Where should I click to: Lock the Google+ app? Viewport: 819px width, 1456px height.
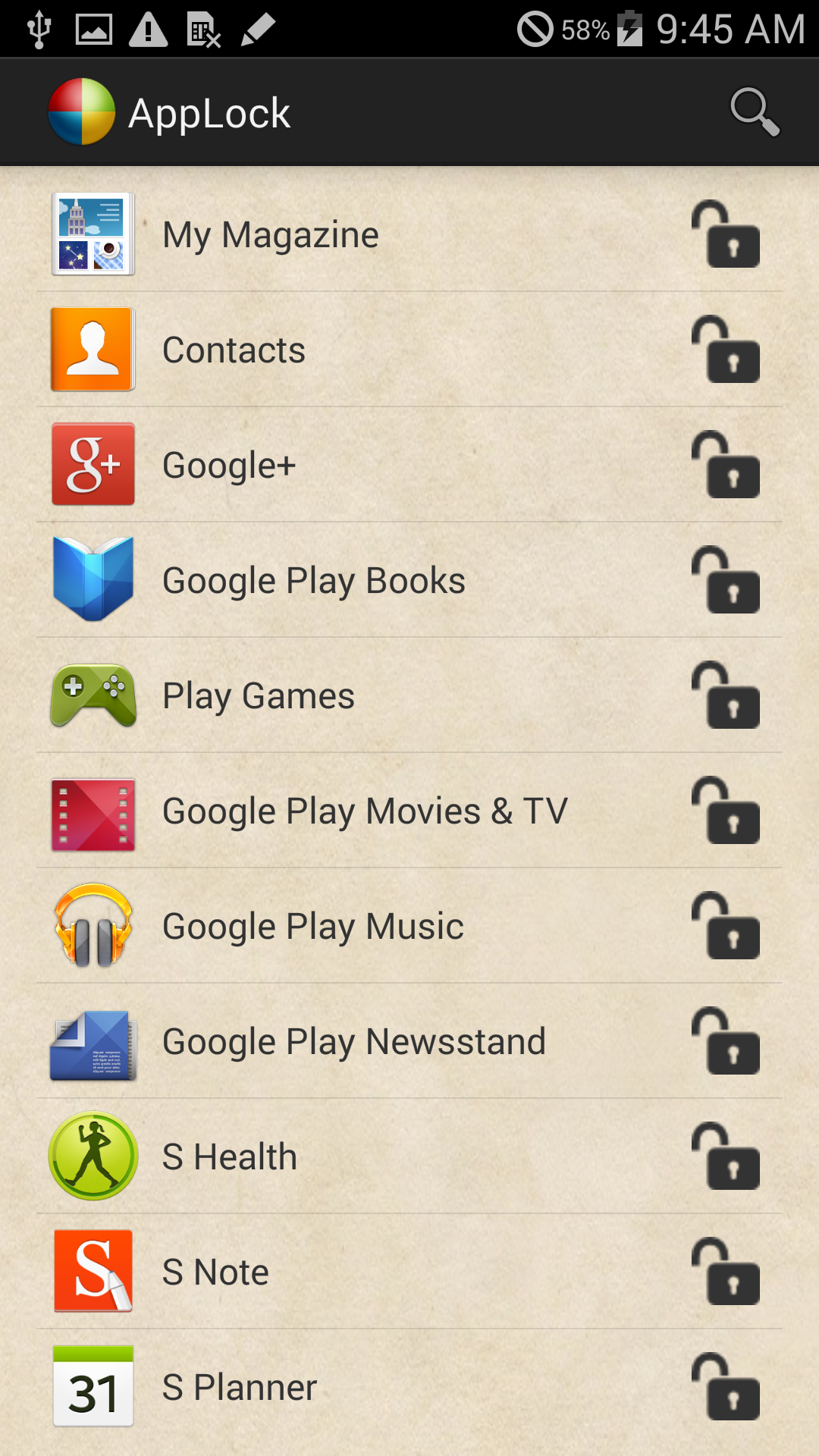[728, 464]
